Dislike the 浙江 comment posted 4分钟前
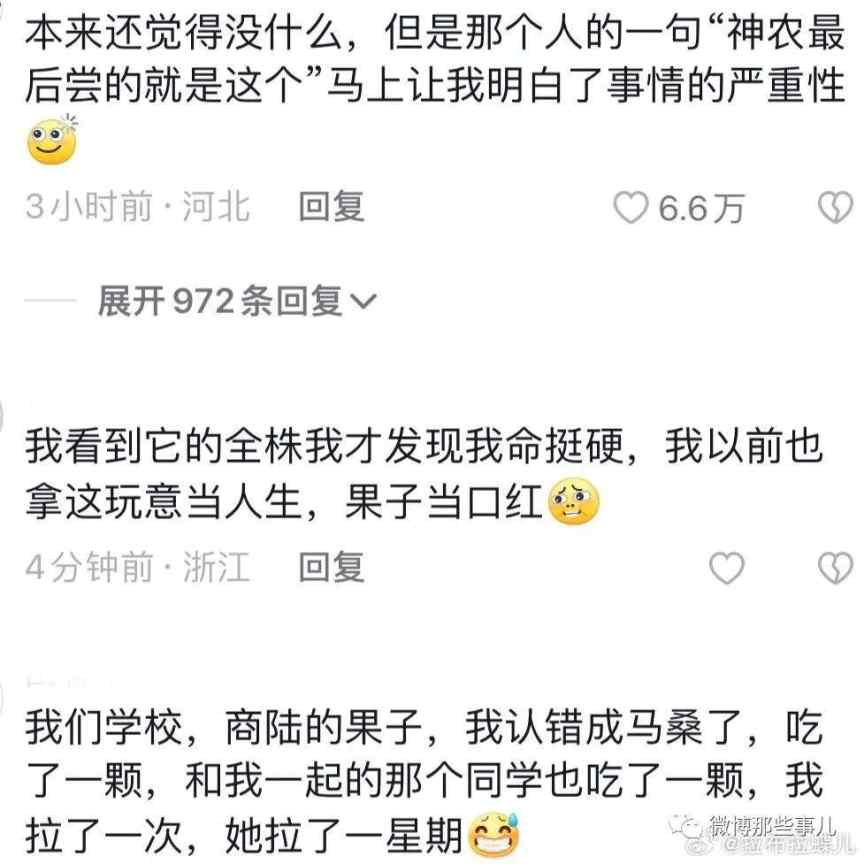Screen dimensions: 864x864 pyautogui.click(x=835, y=567)
